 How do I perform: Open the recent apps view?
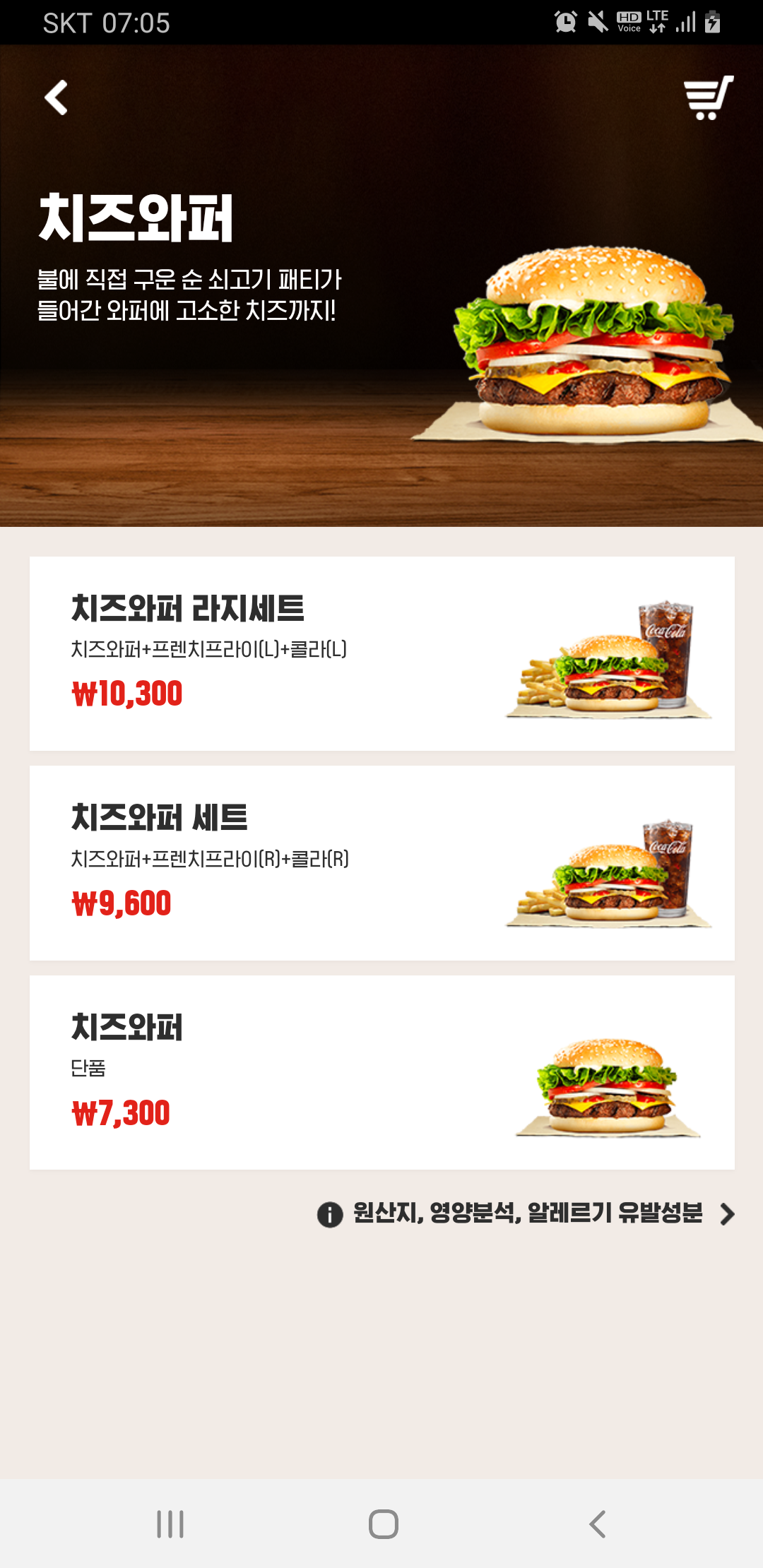[x=170, y=1524]
